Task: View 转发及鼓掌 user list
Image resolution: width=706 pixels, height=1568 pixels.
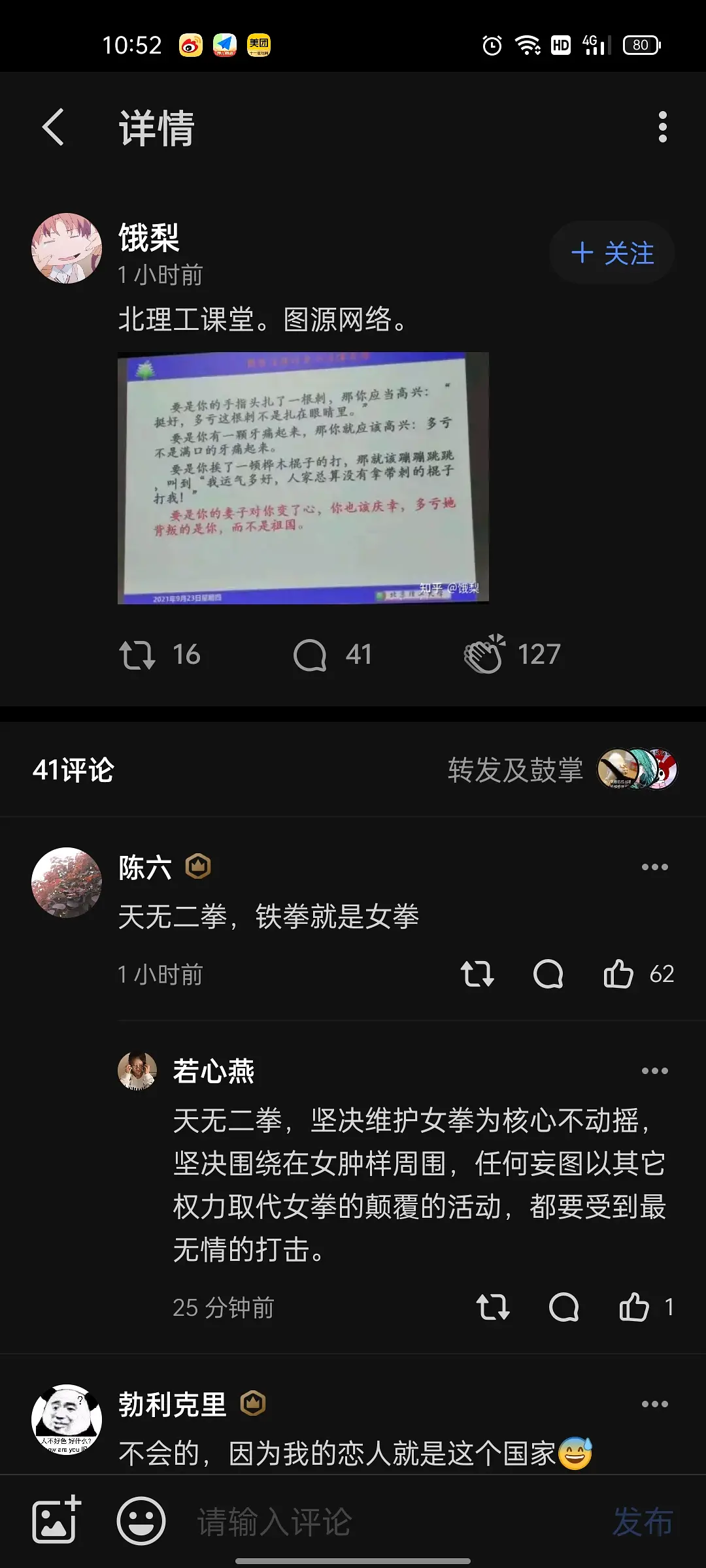Action: [x=562, y=770]
